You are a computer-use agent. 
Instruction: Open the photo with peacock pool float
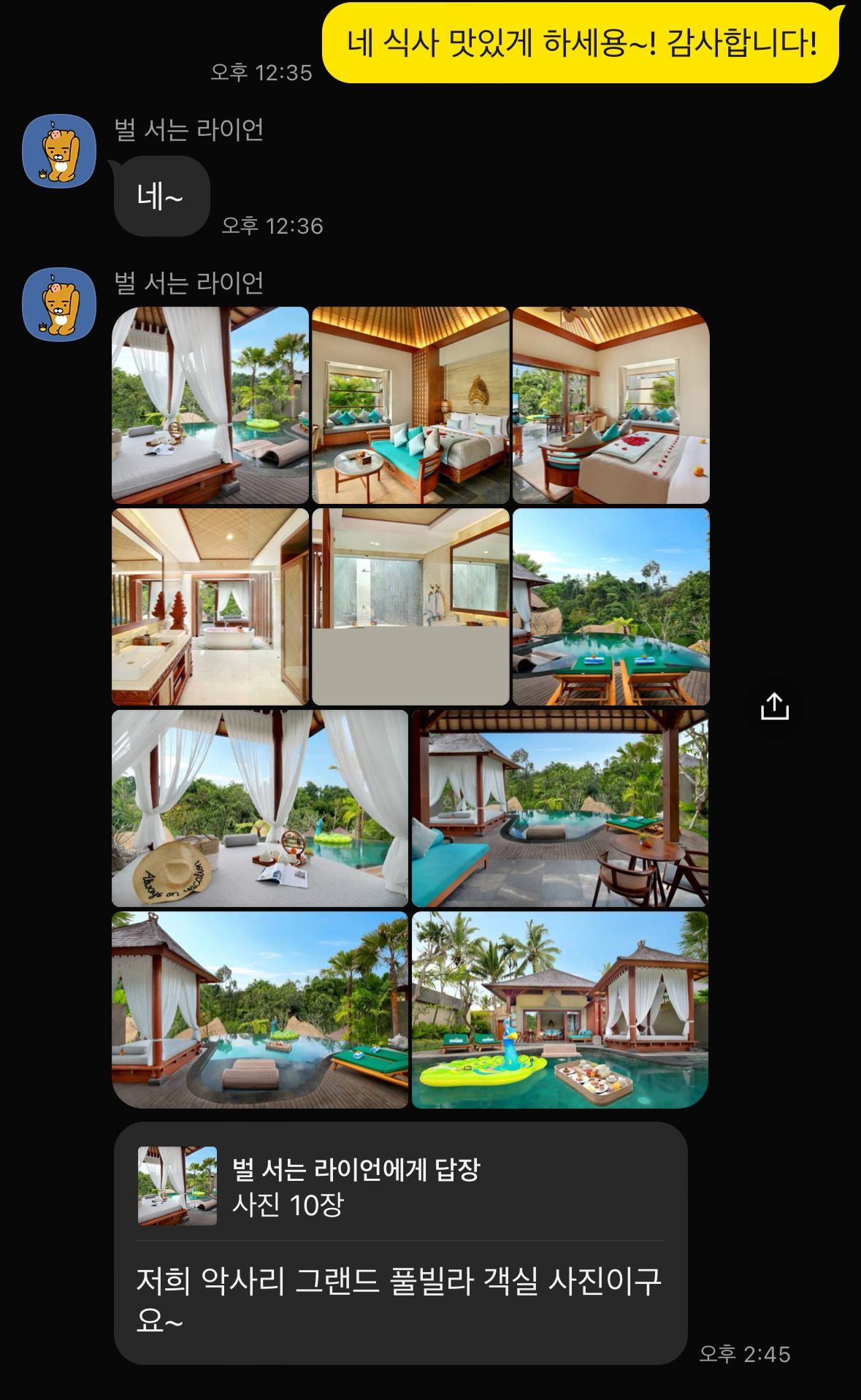[560, 1010]
